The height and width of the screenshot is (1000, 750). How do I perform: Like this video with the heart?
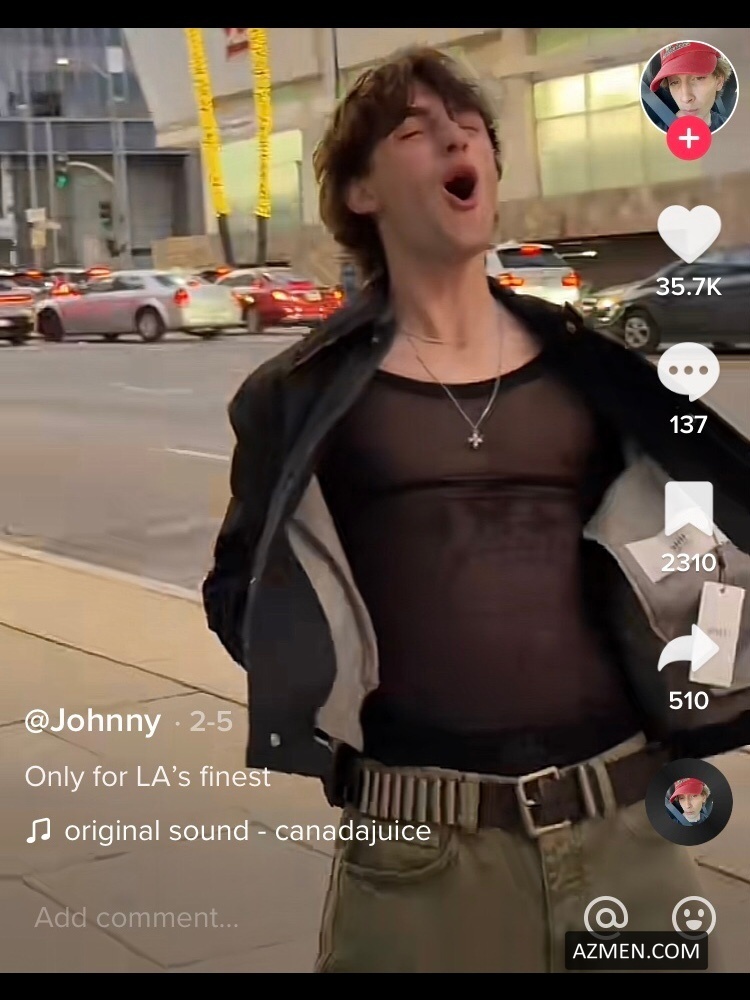688,234
